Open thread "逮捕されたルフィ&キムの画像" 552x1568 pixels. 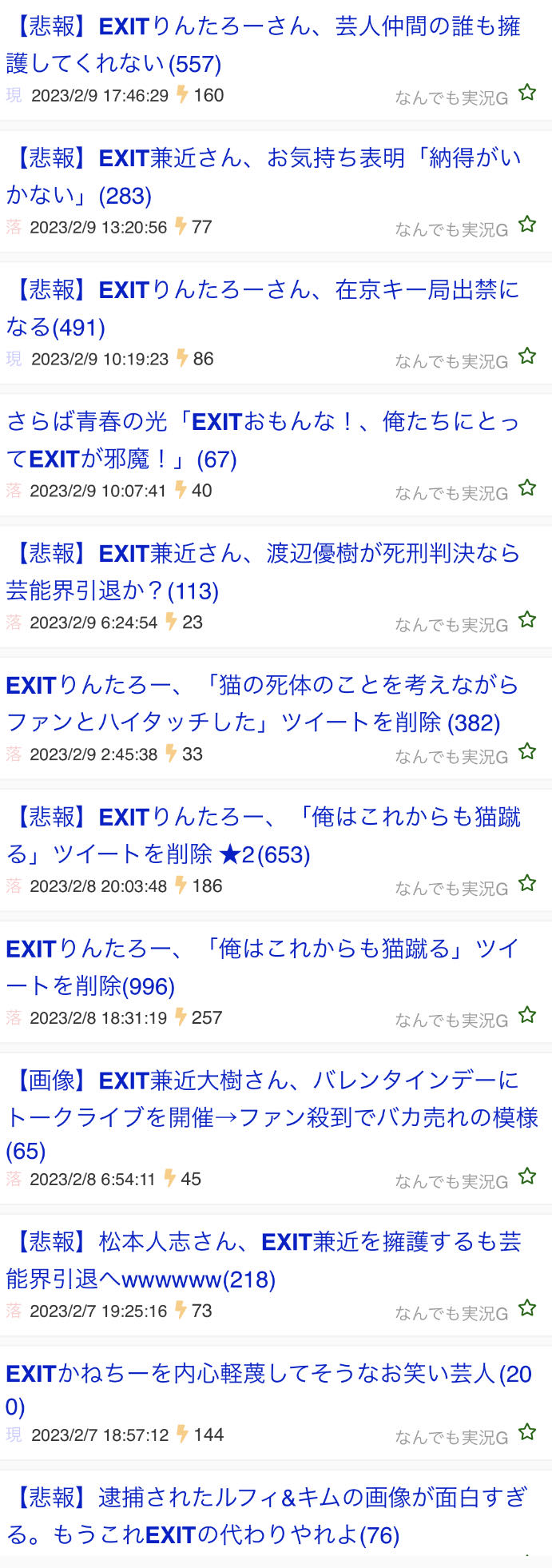pos(266,1517)
